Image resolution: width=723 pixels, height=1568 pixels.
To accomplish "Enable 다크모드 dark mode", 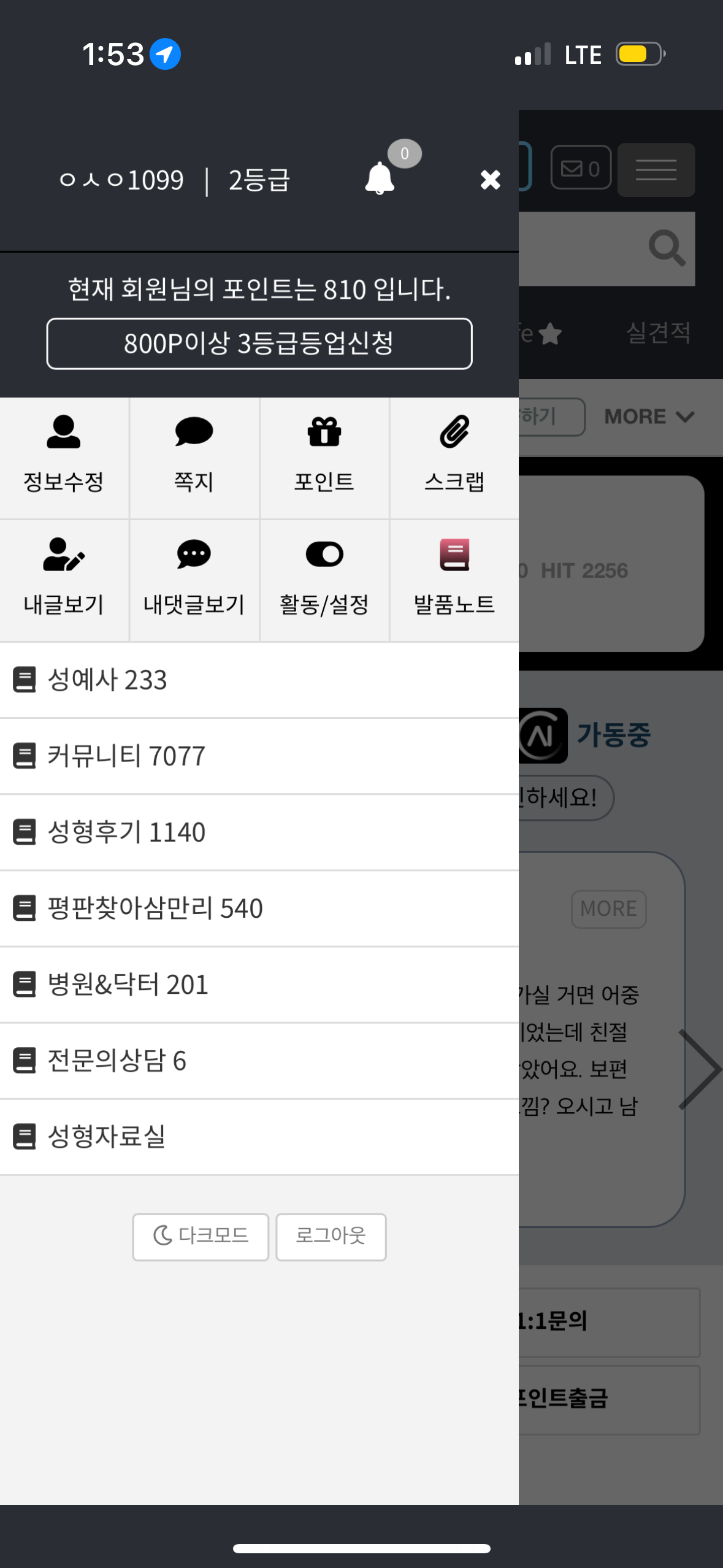I will point(201,1236).
